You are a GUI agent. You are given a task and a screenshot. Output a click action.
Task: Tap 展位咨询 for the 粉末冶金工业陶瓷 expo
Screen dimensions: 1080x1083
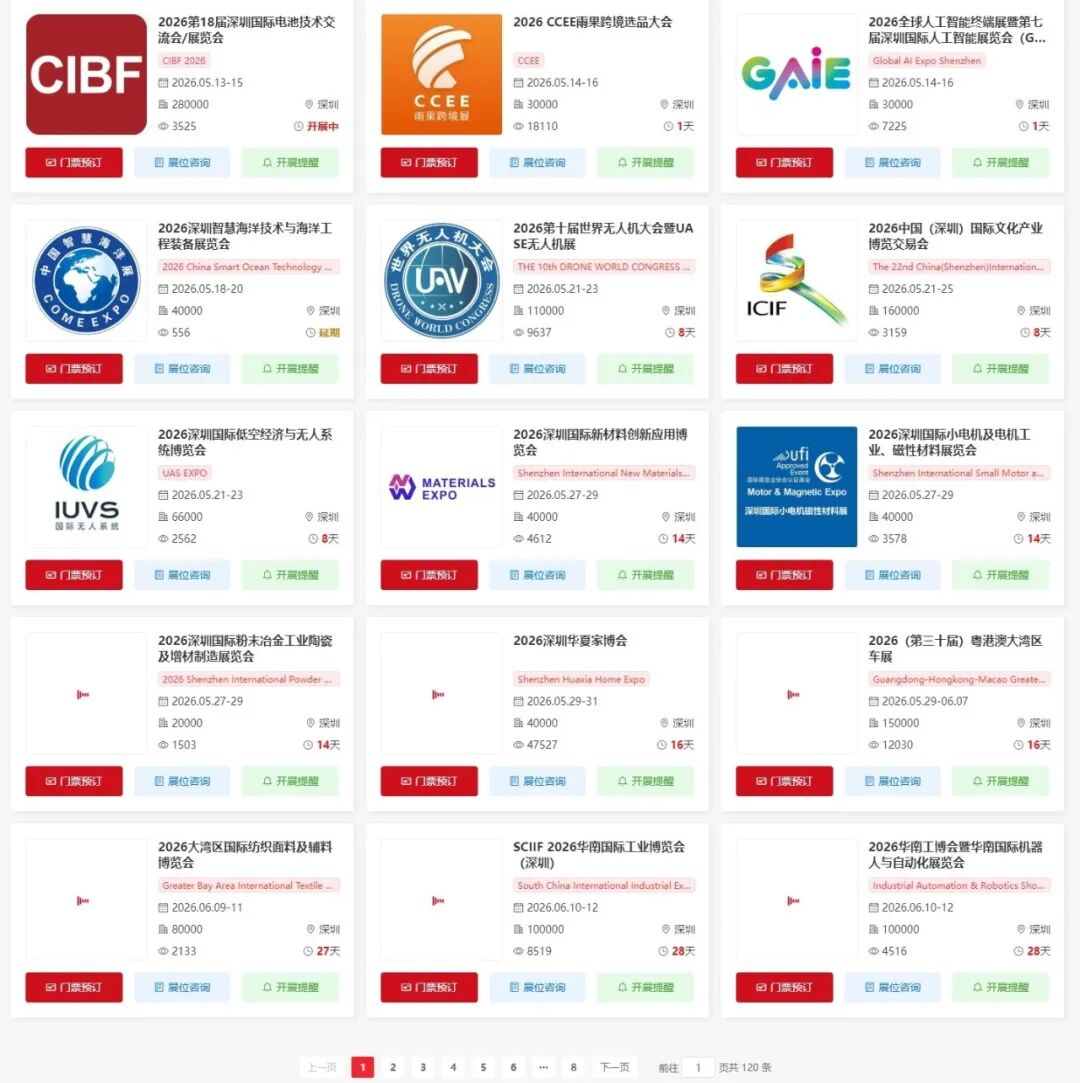click(x=182, y=781)
